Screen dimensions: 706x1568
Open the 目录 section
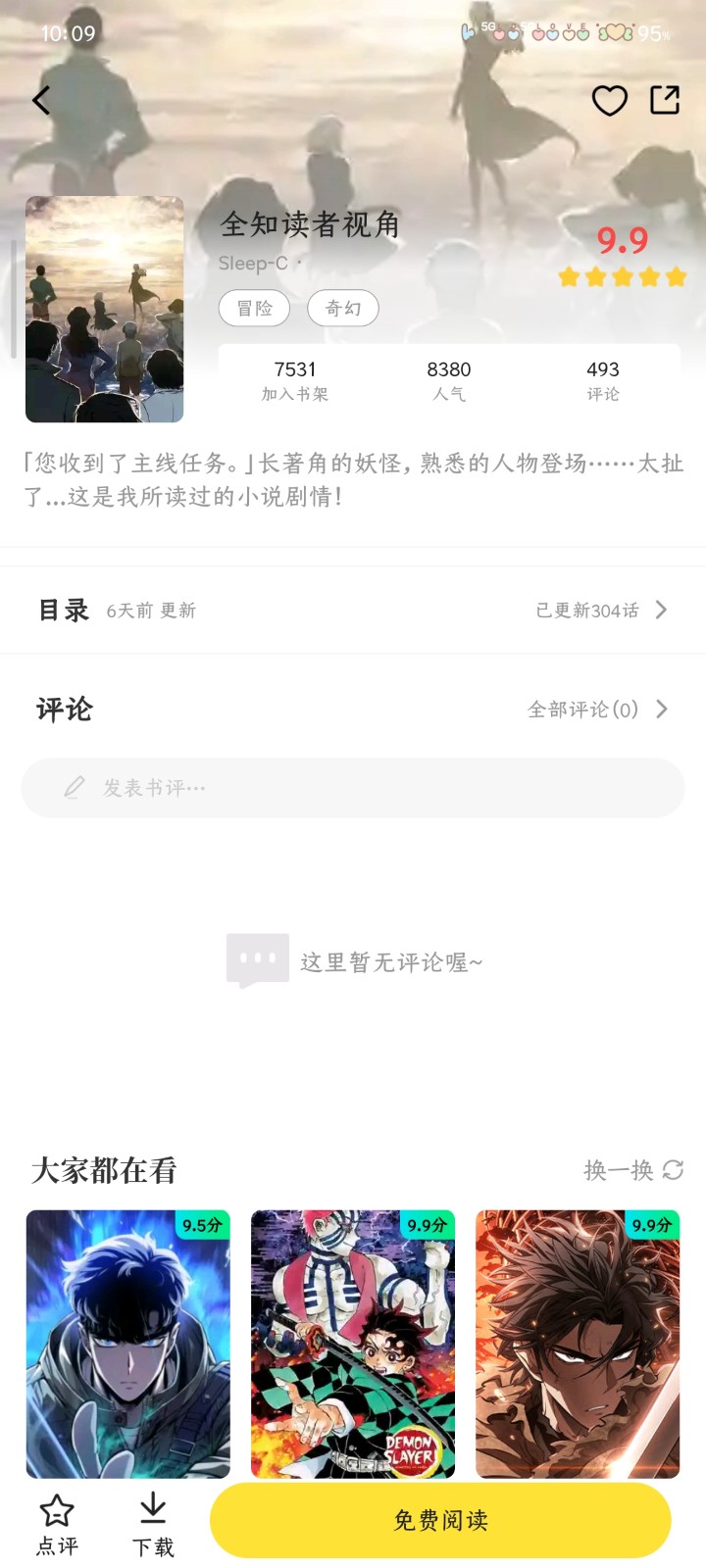63,610
